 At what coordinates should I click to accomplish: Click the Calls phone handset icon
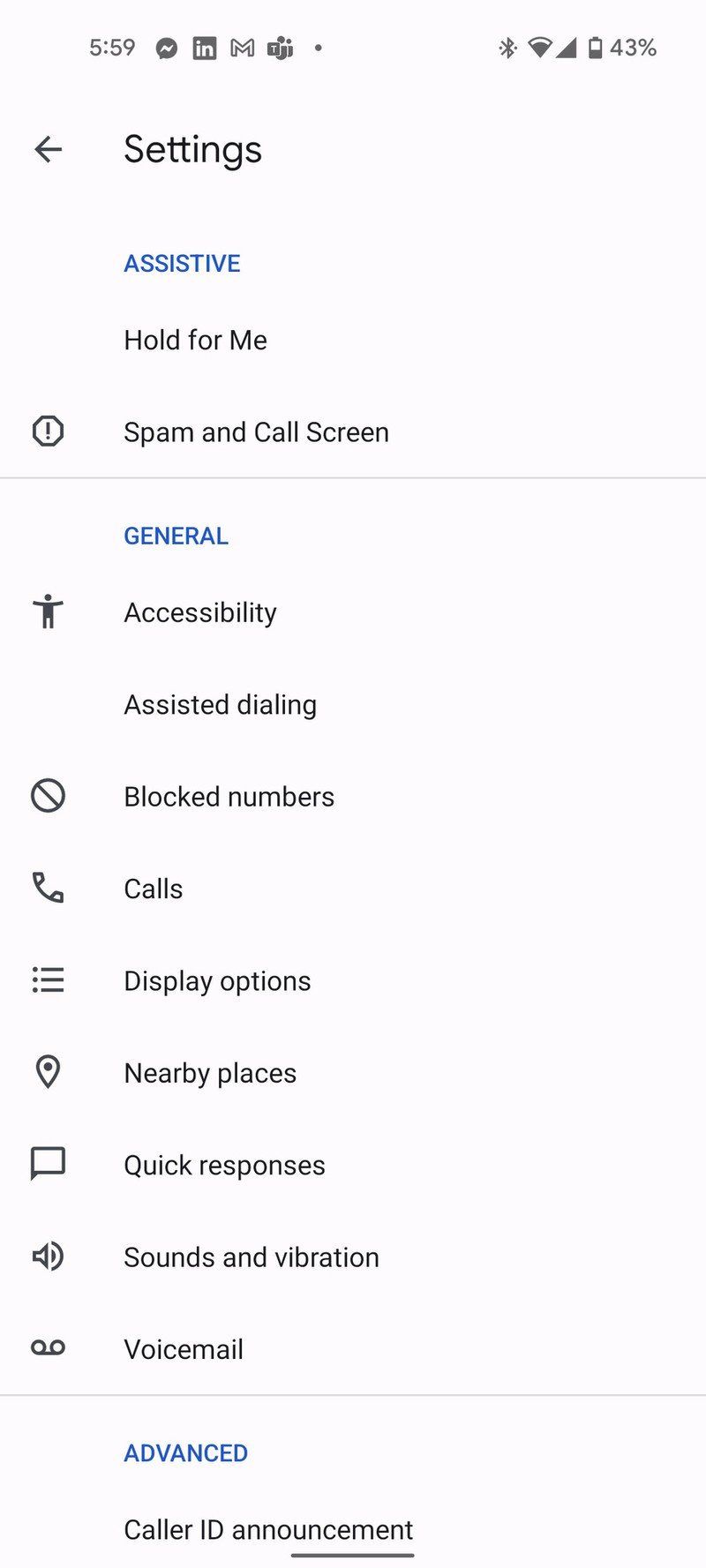(48, 889)
